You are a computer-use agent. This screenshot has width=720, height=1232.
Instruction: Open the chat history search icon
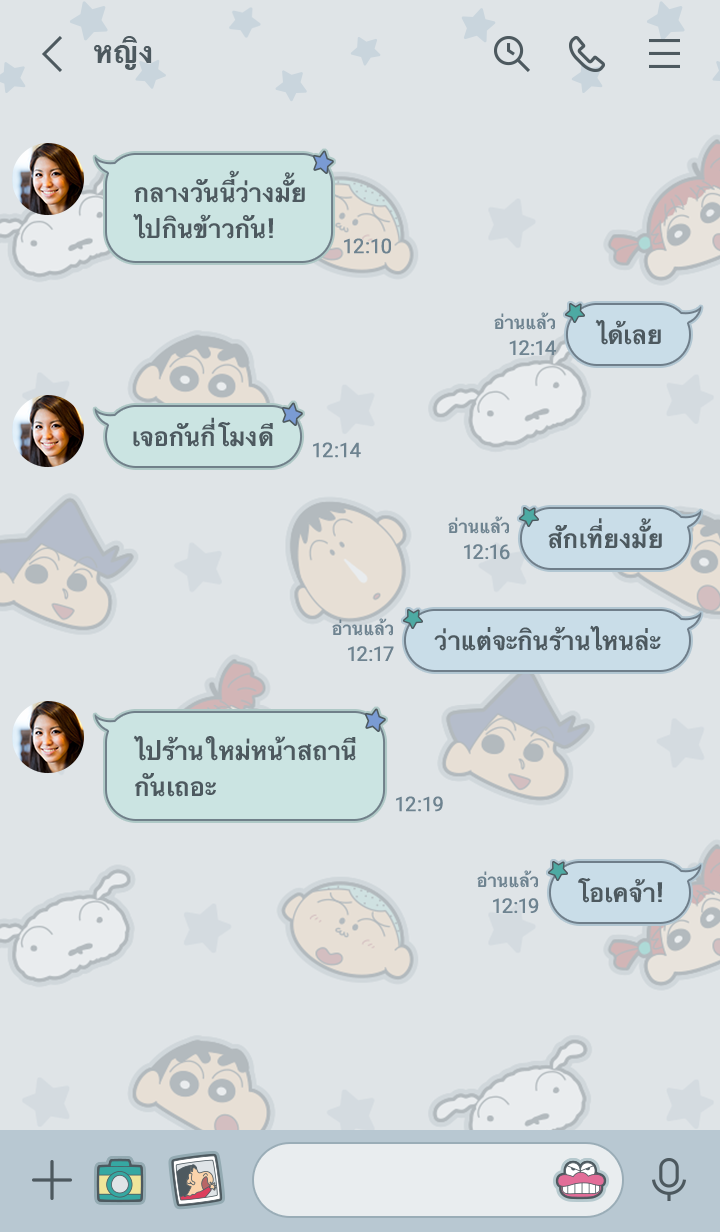point(511,54)
